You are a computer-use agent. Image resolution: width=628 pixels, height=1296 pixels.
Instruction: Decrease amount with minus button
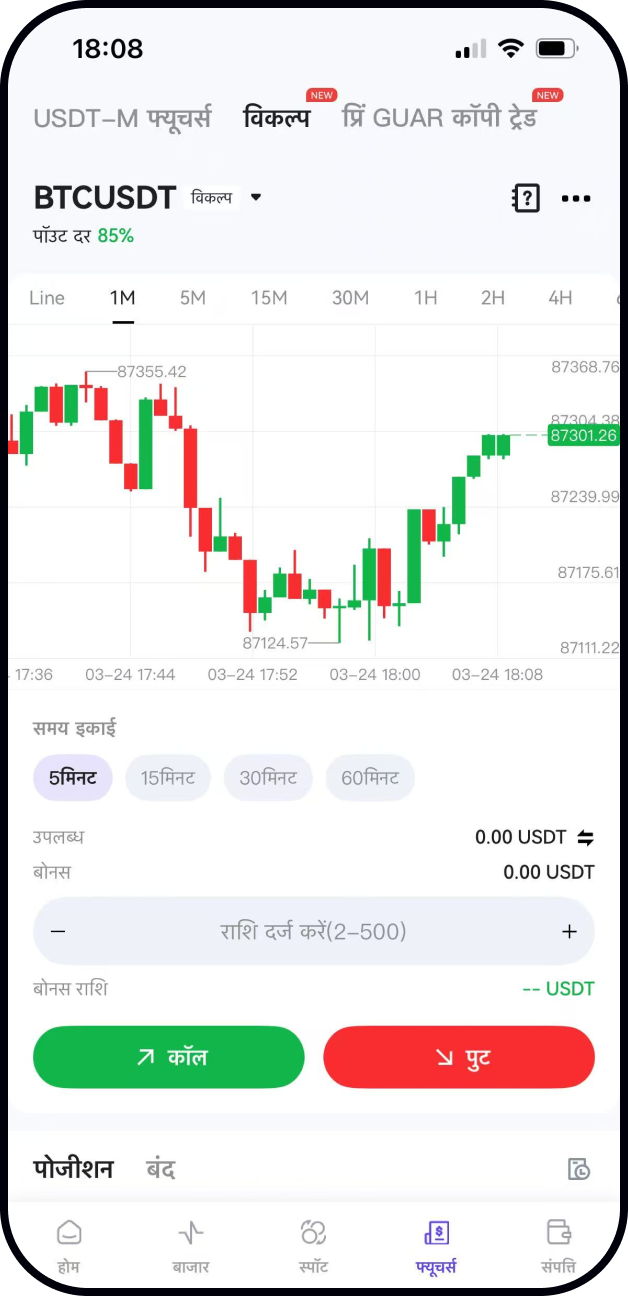pos(58,932)
